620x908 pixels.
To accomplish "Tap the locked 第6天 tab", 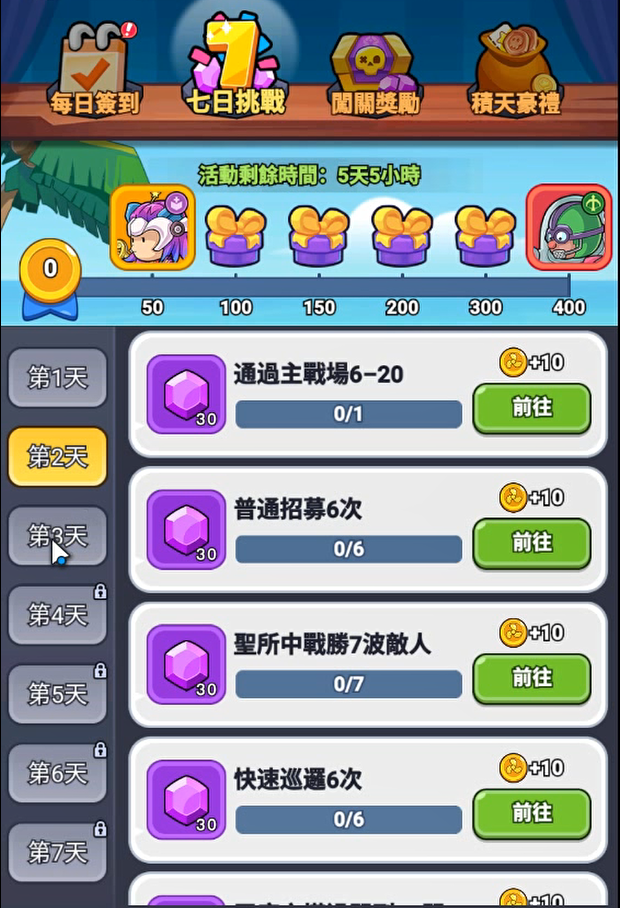I will [58, 772].
